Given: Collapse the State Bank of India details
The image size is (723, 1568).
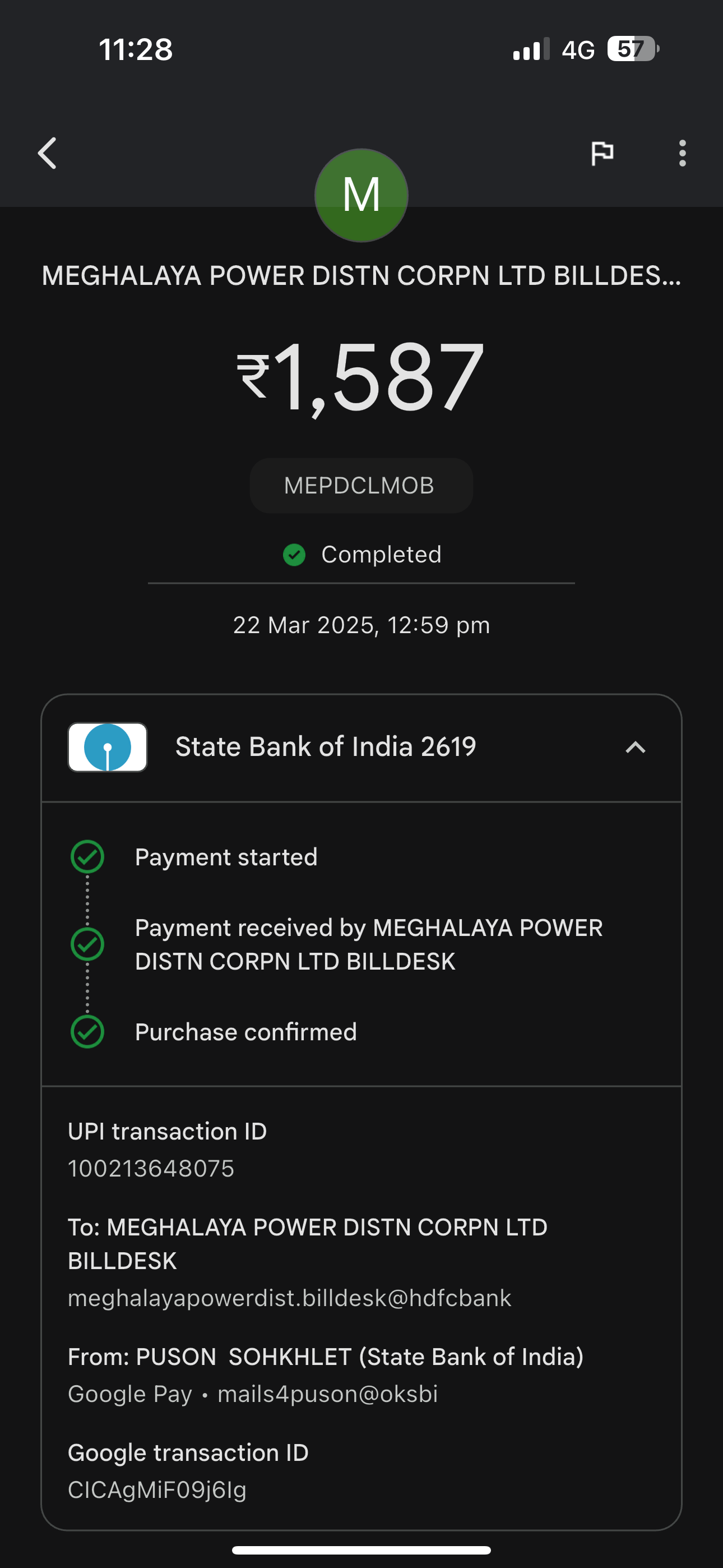Looking at the screenshot, I should coord(636,748).
